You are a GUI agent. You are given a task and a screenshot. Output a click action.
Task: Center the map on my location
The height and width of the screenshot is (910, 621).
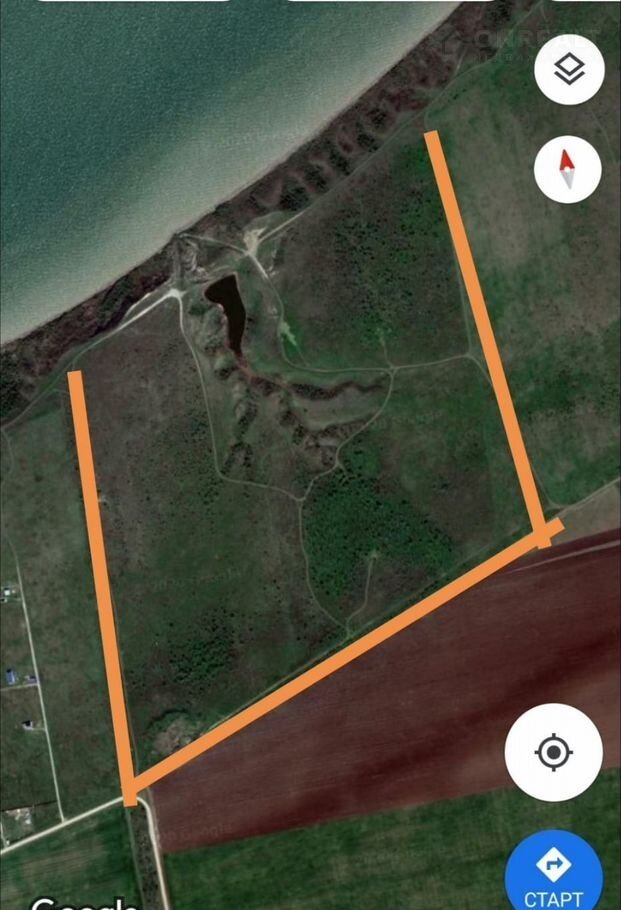[553, 751]
